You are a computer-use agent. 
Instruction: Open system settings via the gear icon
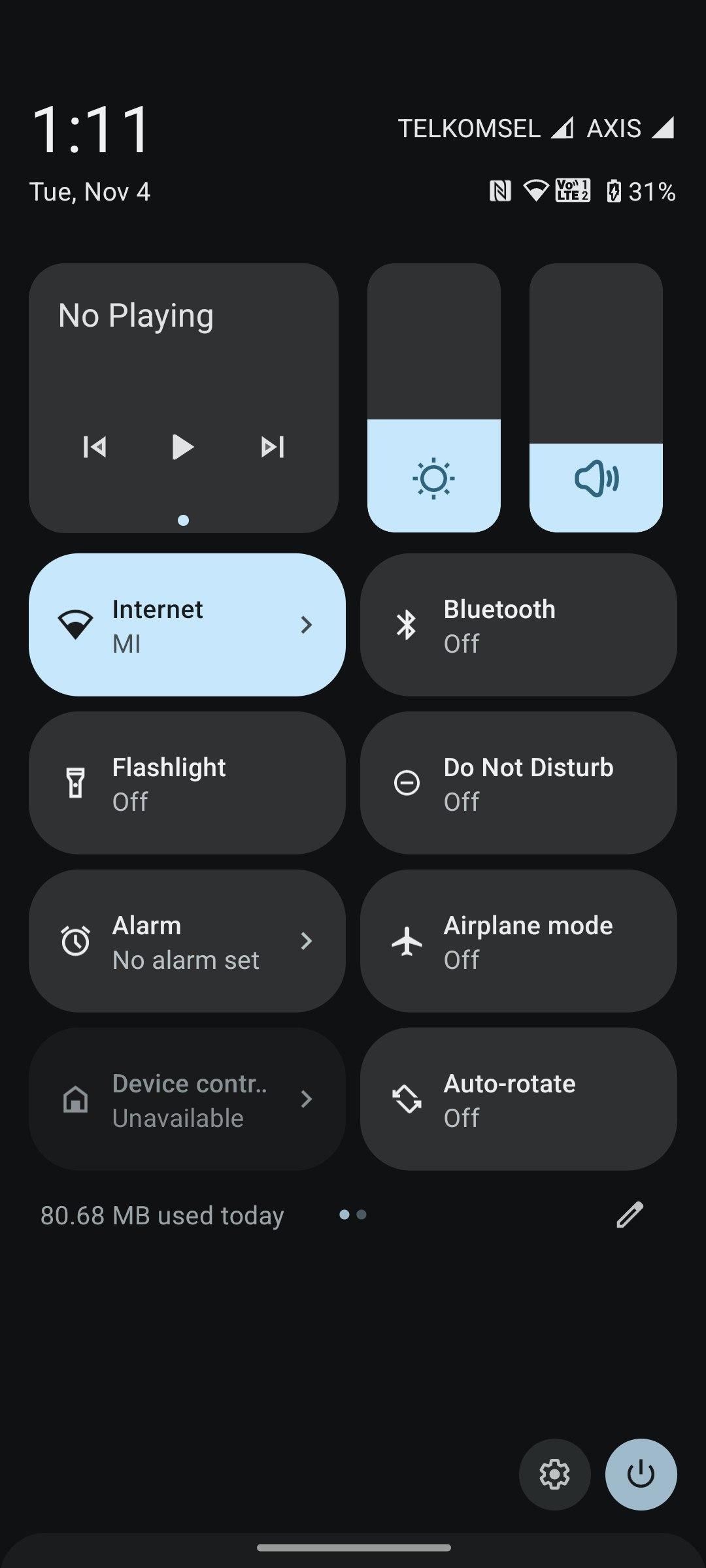[554, 1474]
